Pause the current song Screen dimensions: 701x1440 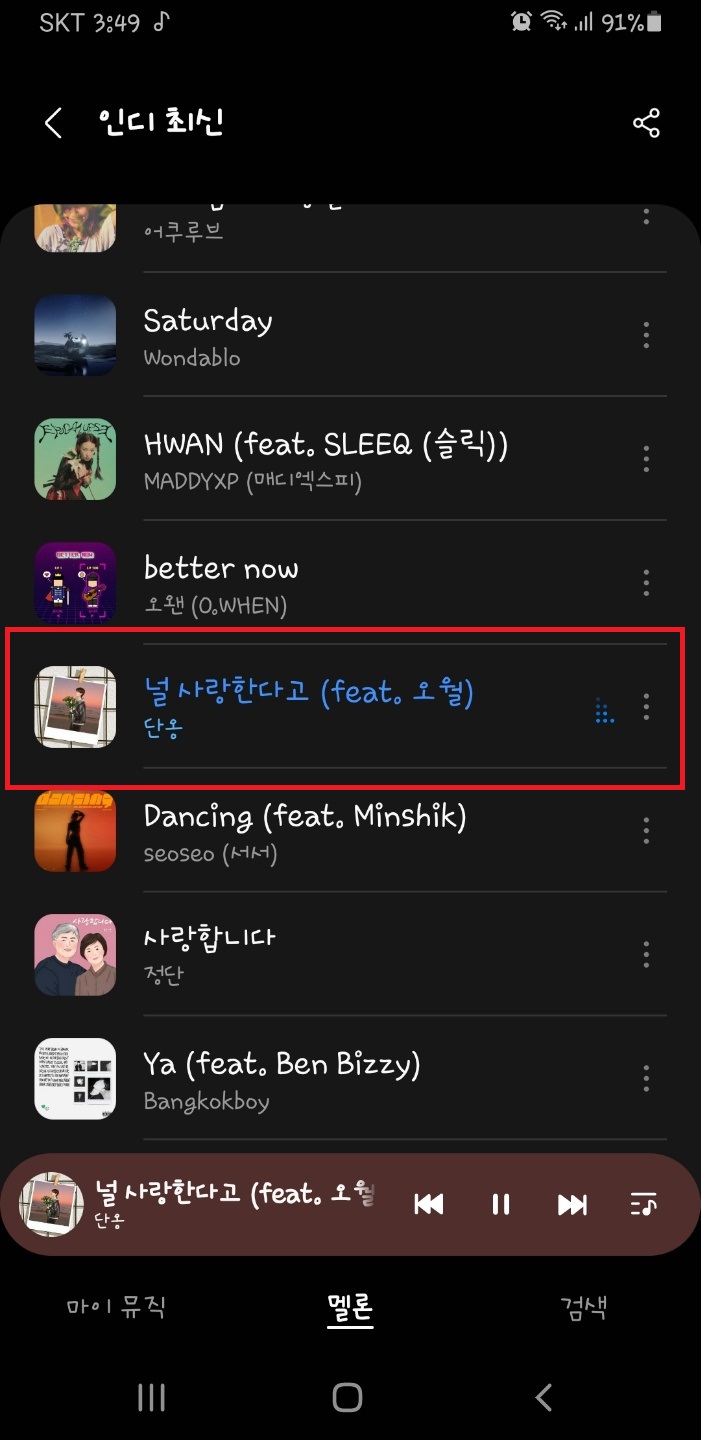[x=501, y=1205]
